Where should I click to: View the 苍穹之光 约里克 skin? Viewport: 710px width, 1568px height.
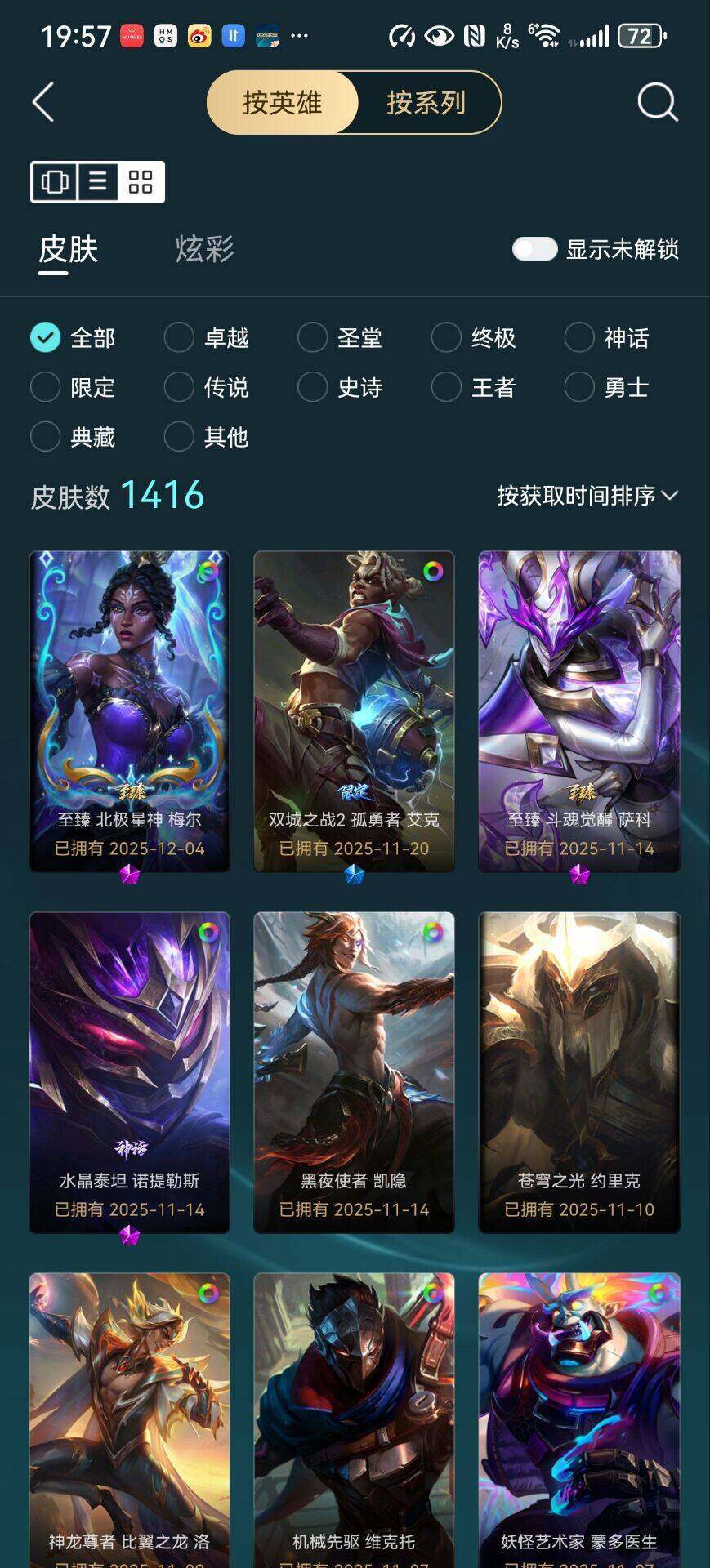click(579, 1072)
